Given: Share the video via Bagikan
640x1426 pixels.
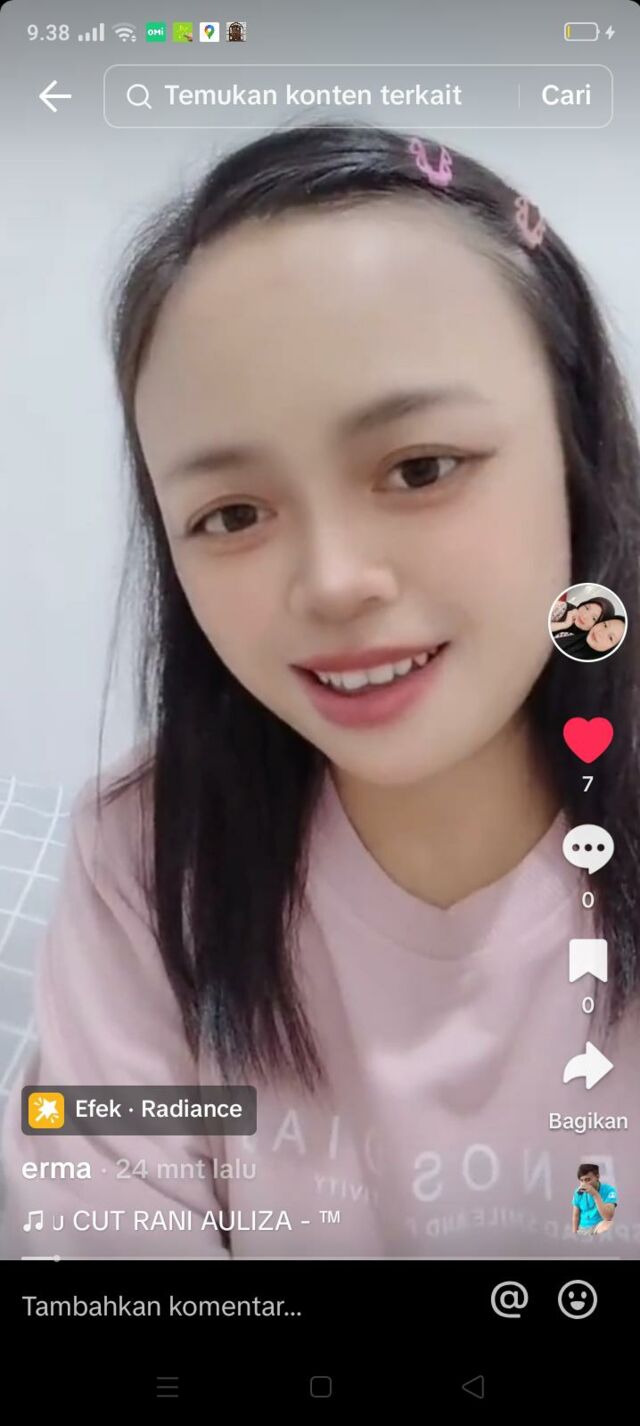Looking at the screenshot, I should pyautogui.click(x=588, y=1067).
